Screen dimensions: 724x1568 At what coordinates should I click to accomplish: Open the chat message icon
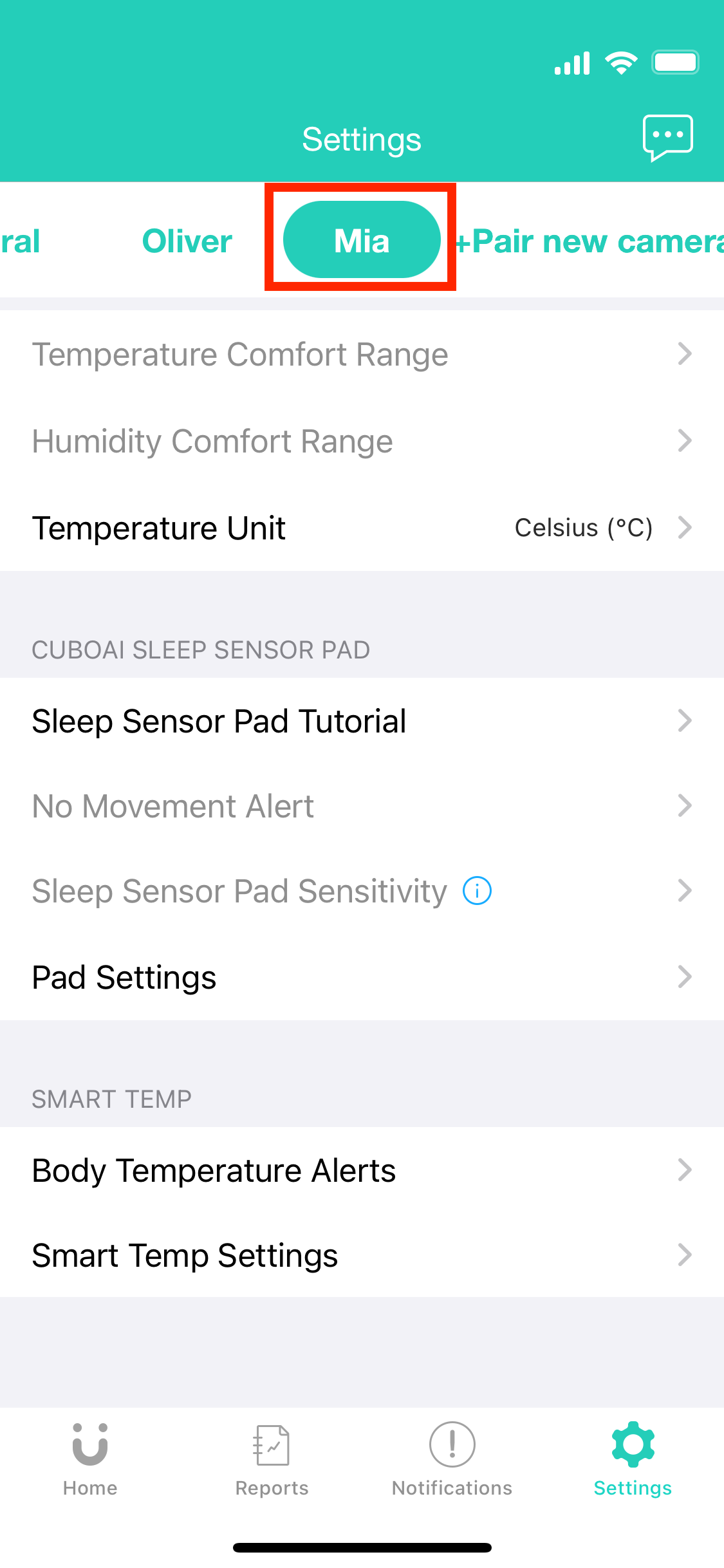point(667,137)
